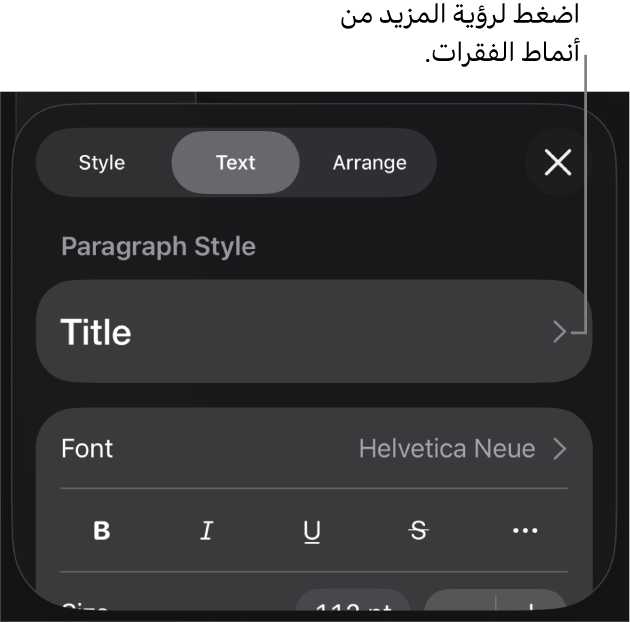Select the Text tab
This screenshot has height=622, width=630.
pyautogui.click(x=236, y=162)
